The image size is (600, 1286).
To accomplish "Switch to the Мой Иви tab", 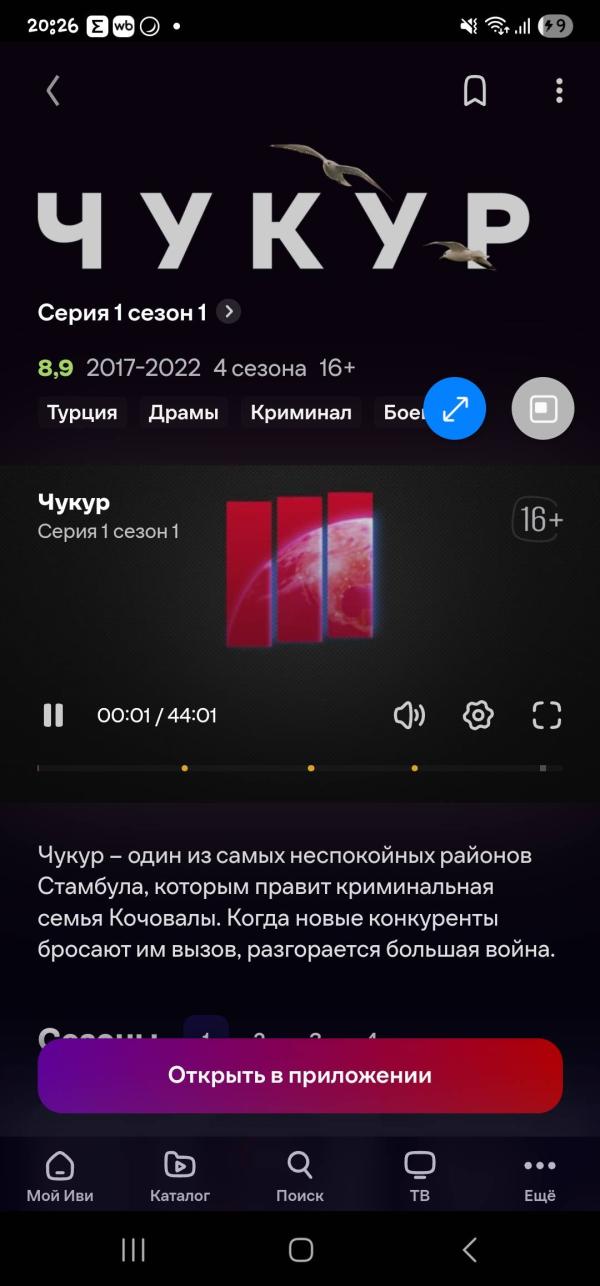I will pos(60,1176).
